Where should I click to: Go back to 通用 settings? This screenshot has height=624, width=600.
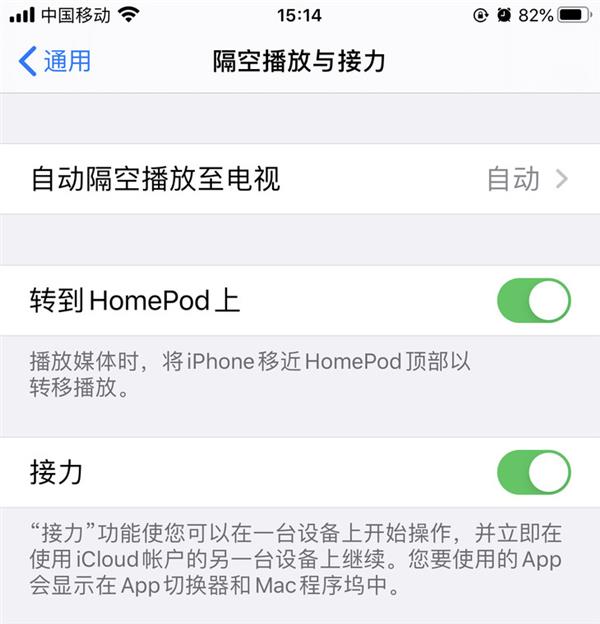click(55, 61)
